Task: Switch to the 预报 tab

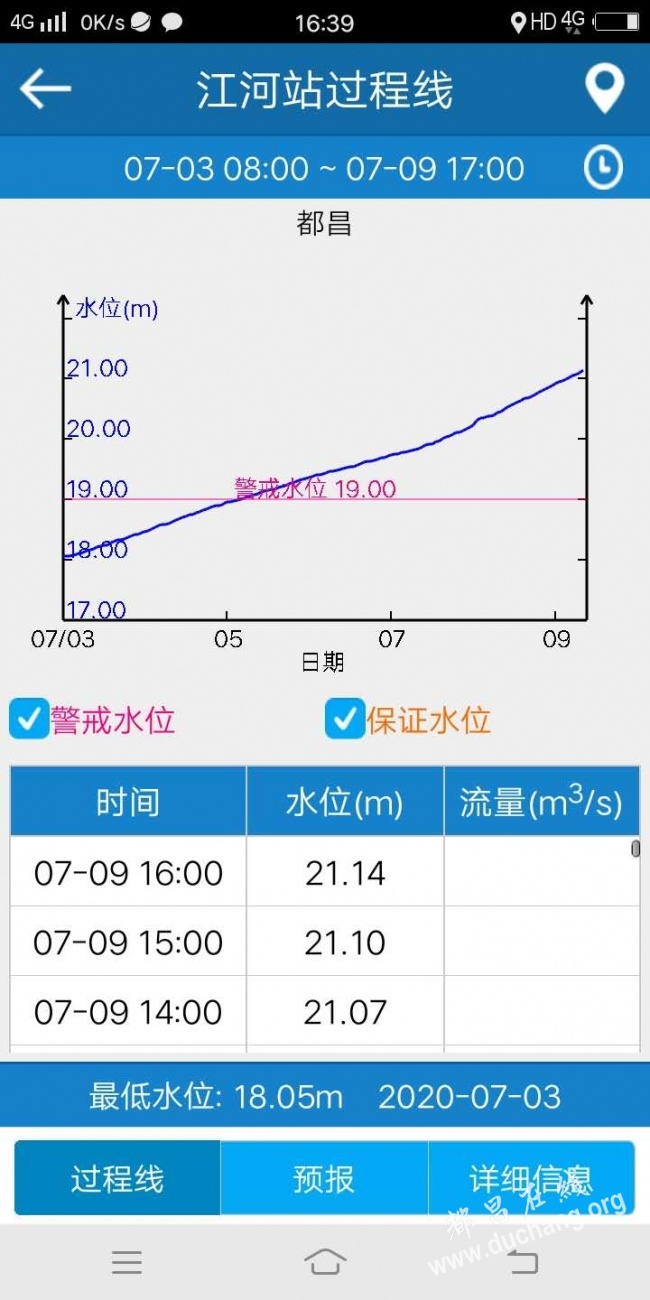Action: (x=324, y=1178)
